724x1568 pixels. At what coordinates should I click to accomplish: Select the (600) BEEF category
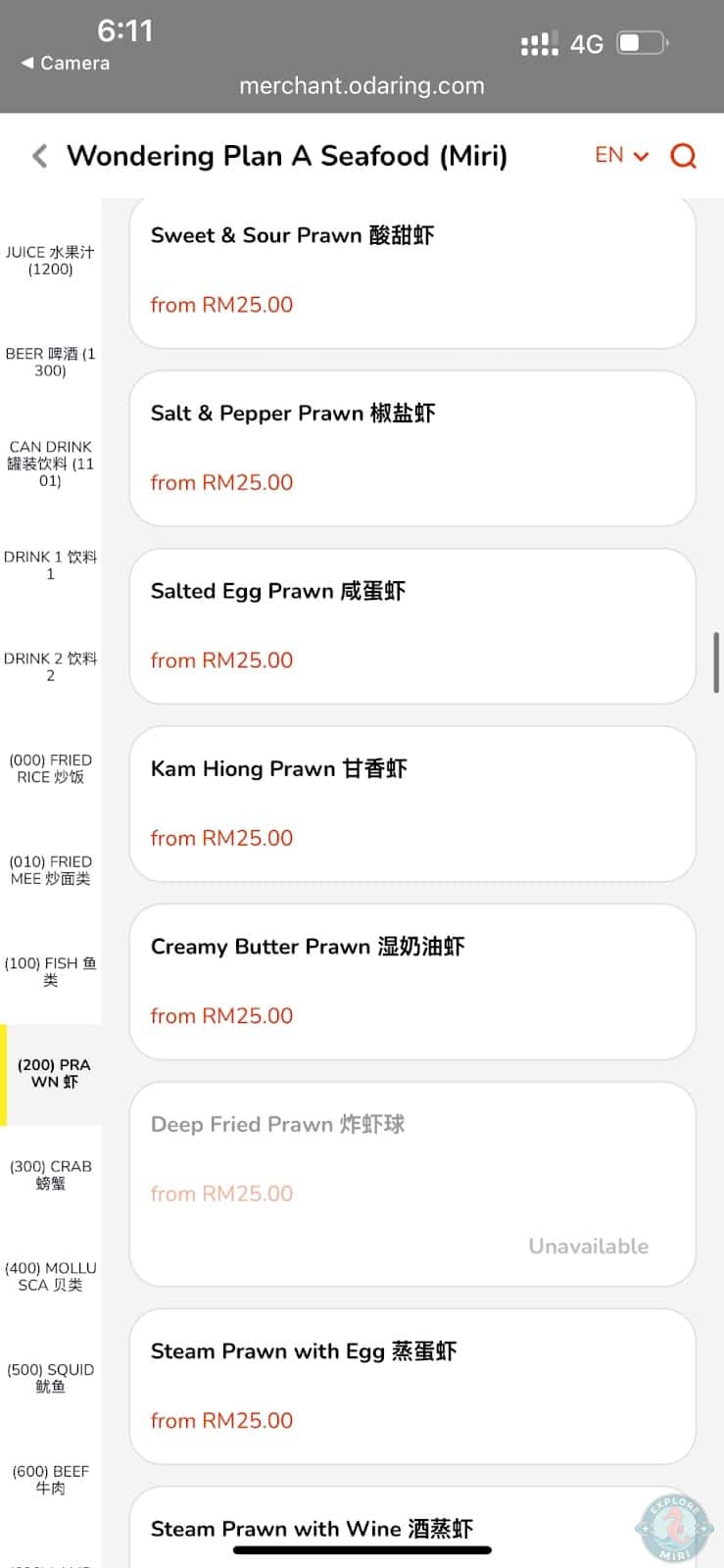[50, 1479]
